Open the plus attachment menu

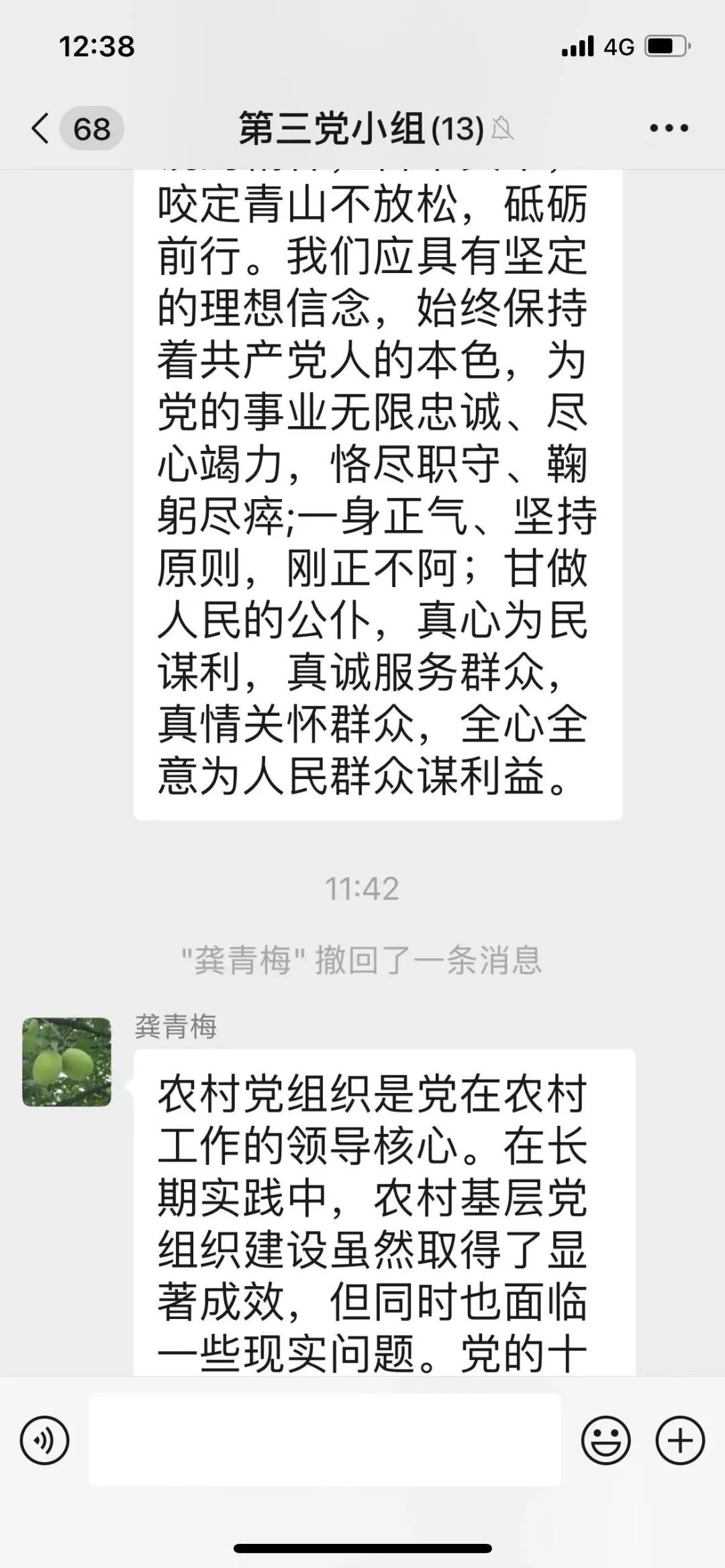coord(679,1440)
